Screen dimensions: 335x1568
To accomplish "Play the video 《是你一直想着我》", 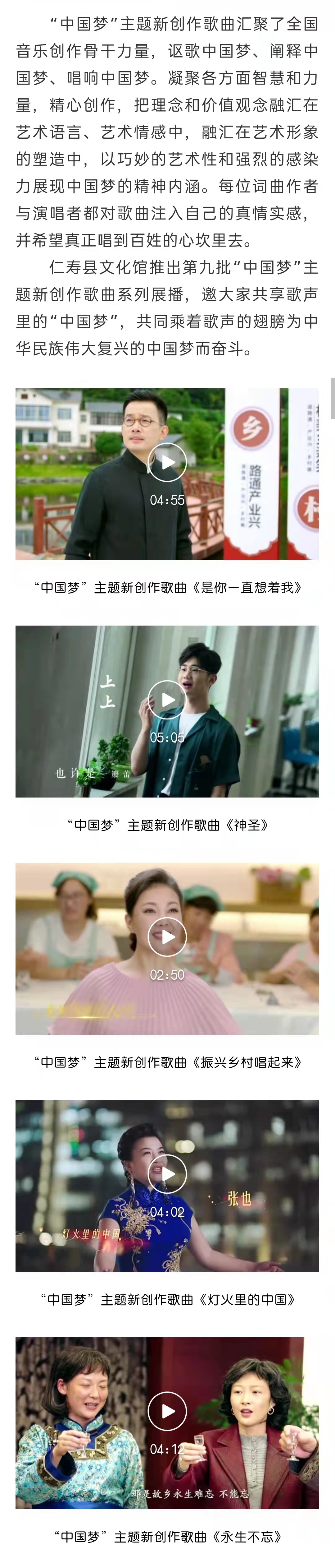I will 167,462.
